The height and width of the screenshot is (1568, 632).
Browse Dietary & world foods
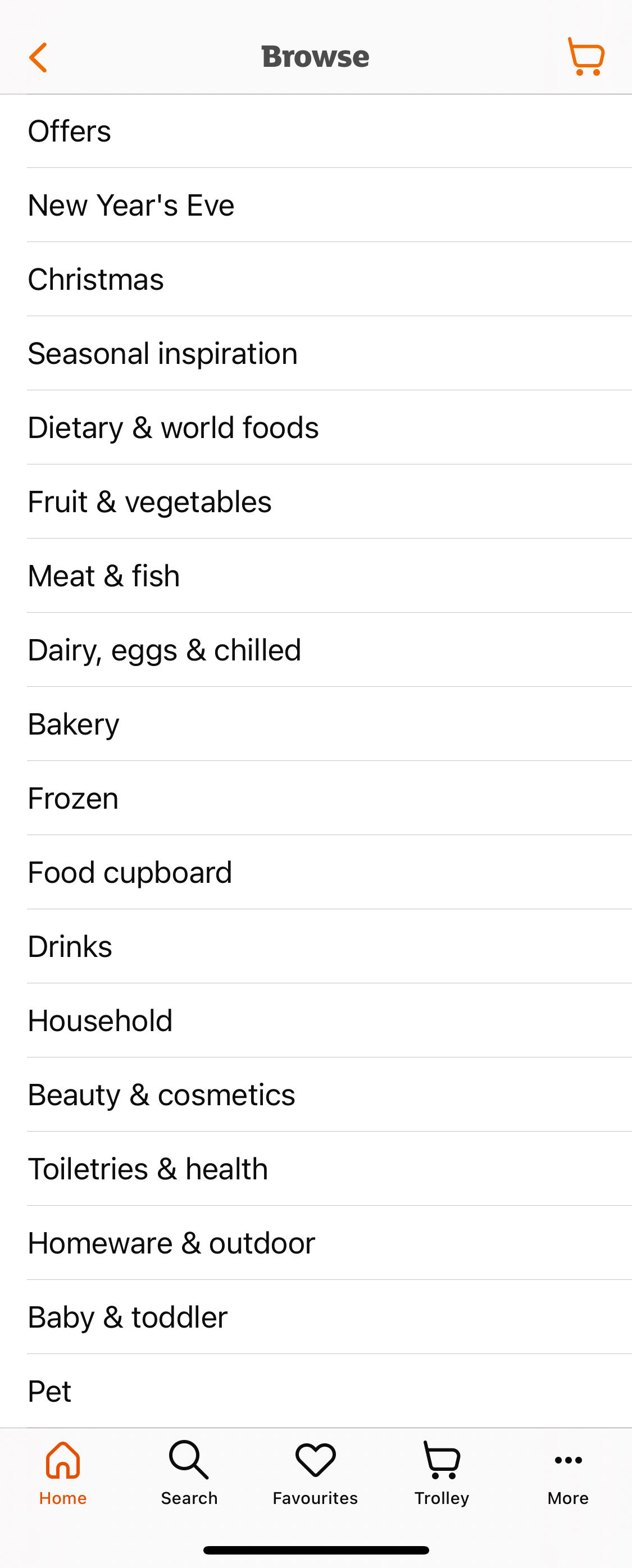point(315,427)
